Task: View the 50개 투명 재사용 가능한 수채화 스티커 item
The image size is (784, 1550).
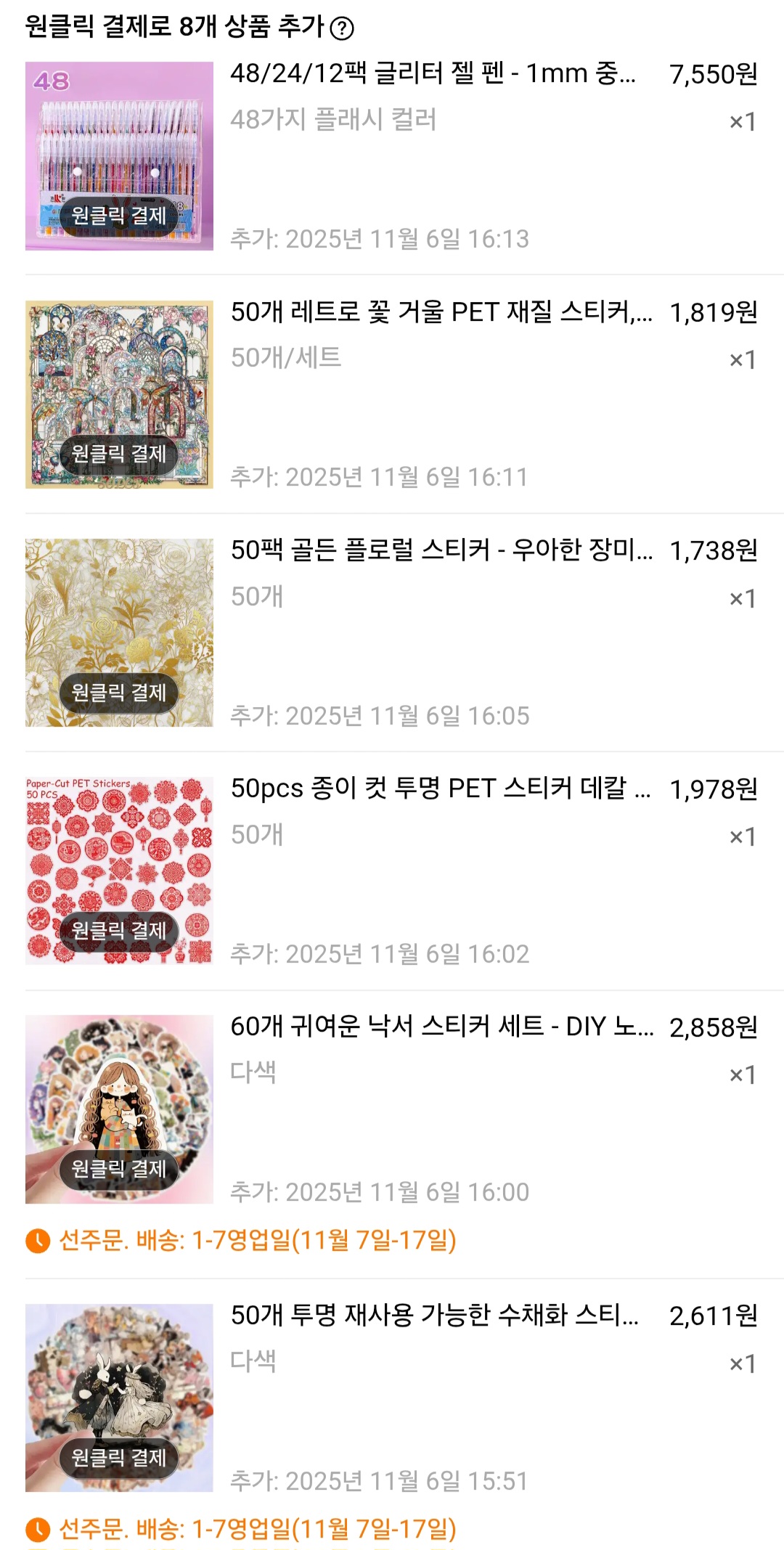Action: [434, 1315]
